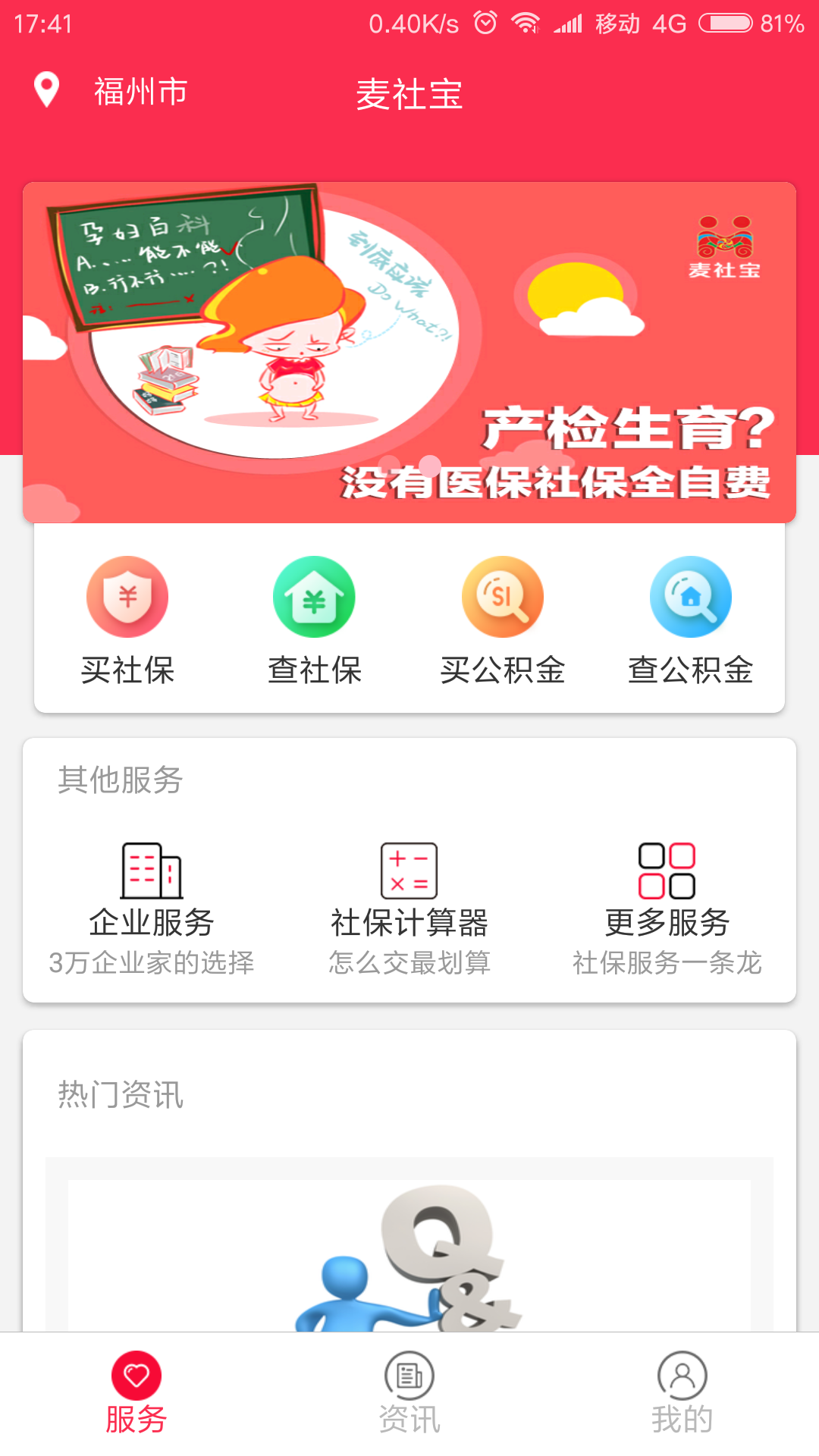819x1456 pixels.
Task: Open the Q&A article under 热门资讯
Action: click(x=409, y=1251)
